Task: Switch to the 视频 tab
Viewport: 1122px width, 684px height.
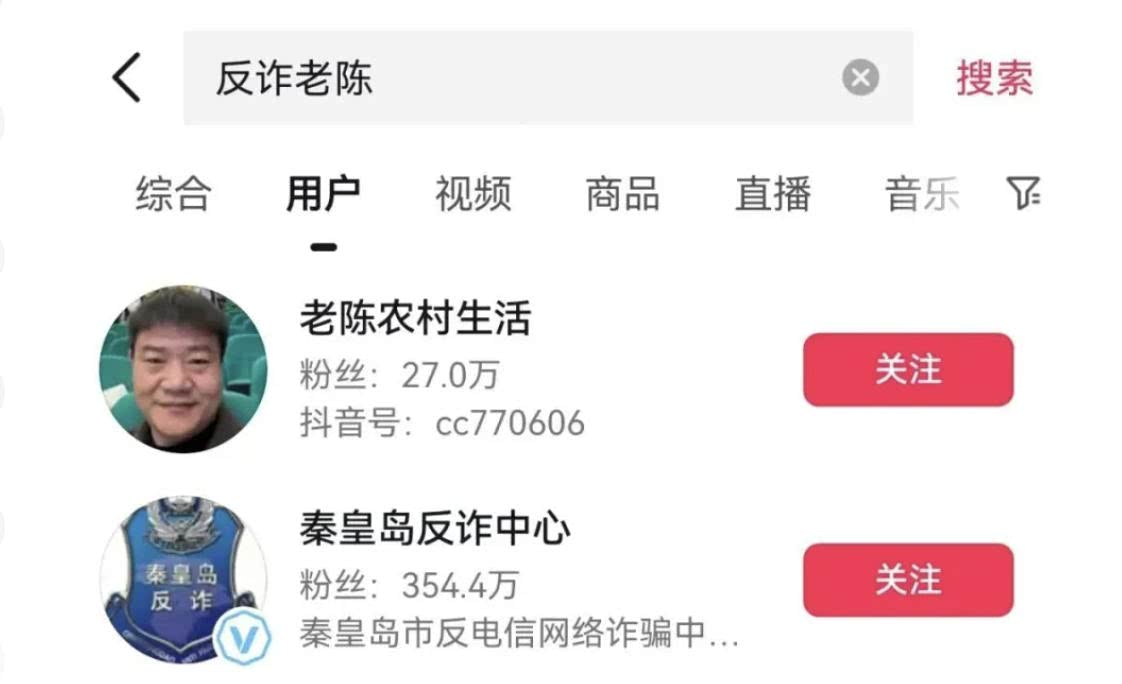Action: [473, 194]
